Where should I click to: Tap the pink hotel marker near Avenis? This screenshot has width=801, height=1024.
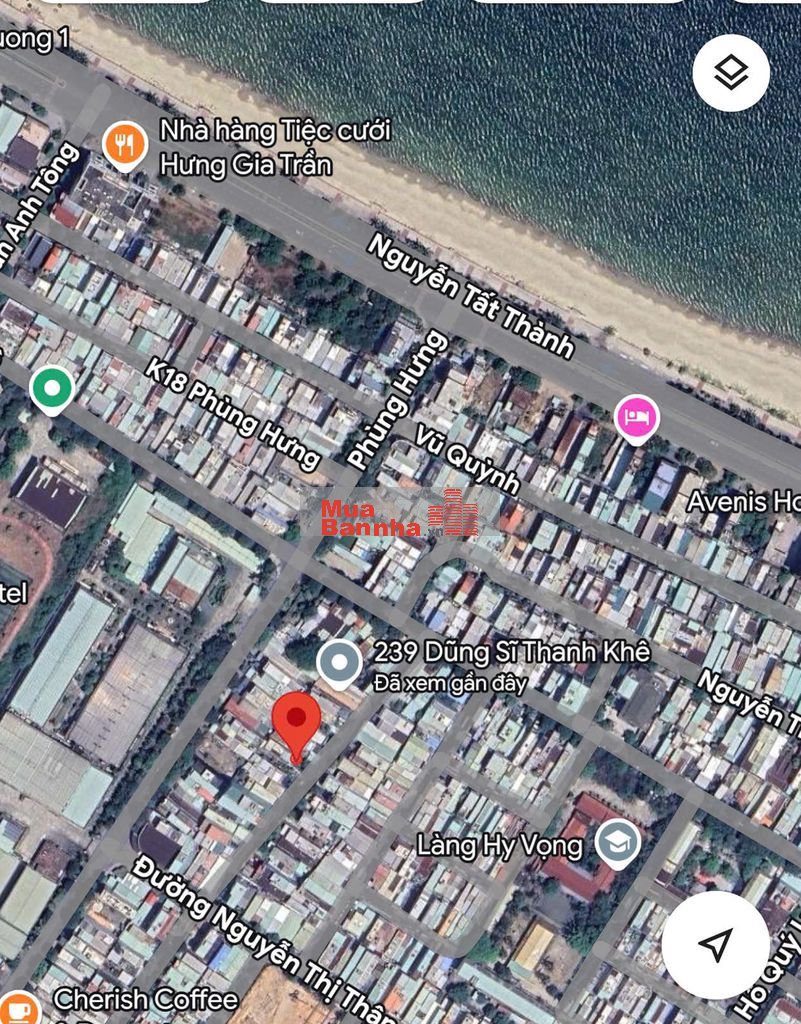click(x=637, y=417)
